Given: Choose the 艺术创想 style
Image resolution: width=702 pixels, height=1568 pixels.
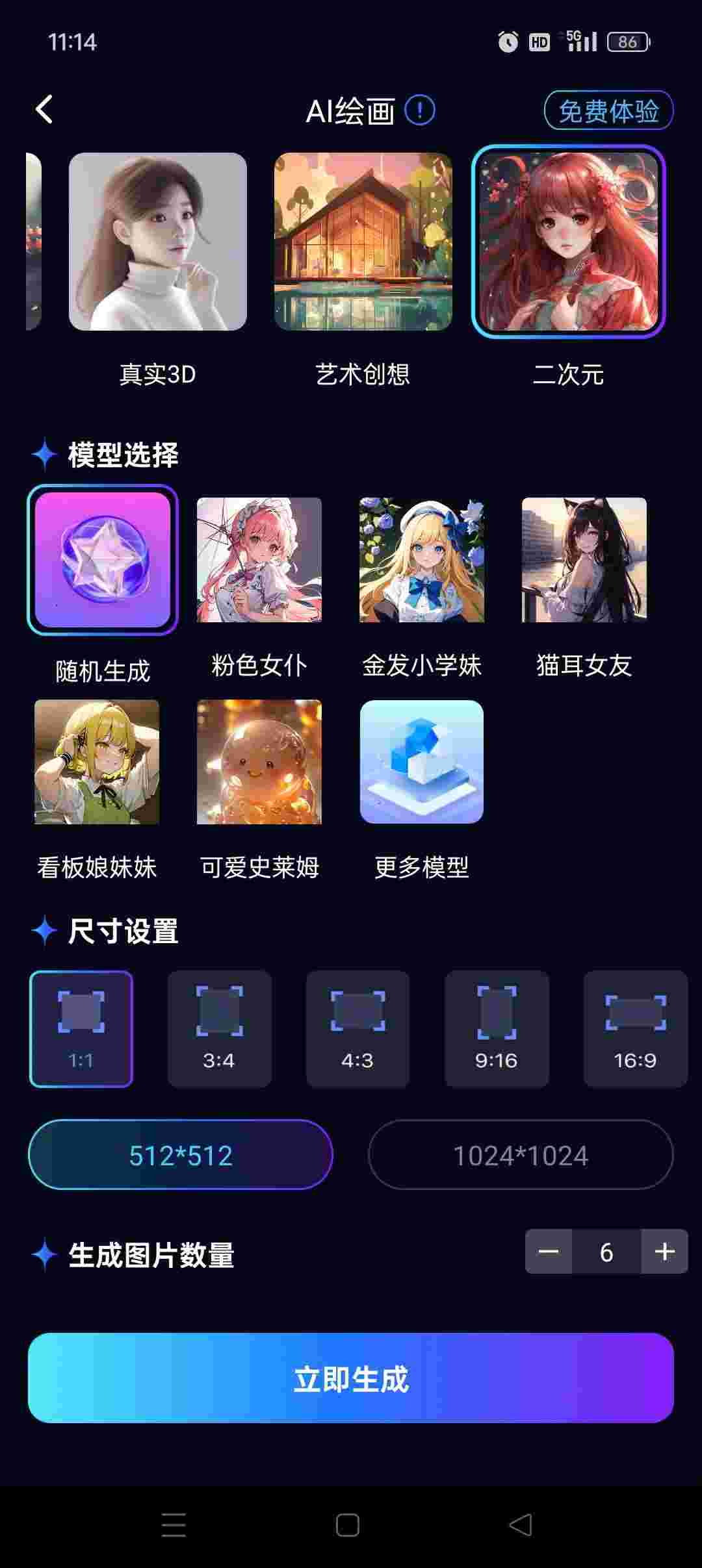Looking at the screenshot, I should [363, 242].
